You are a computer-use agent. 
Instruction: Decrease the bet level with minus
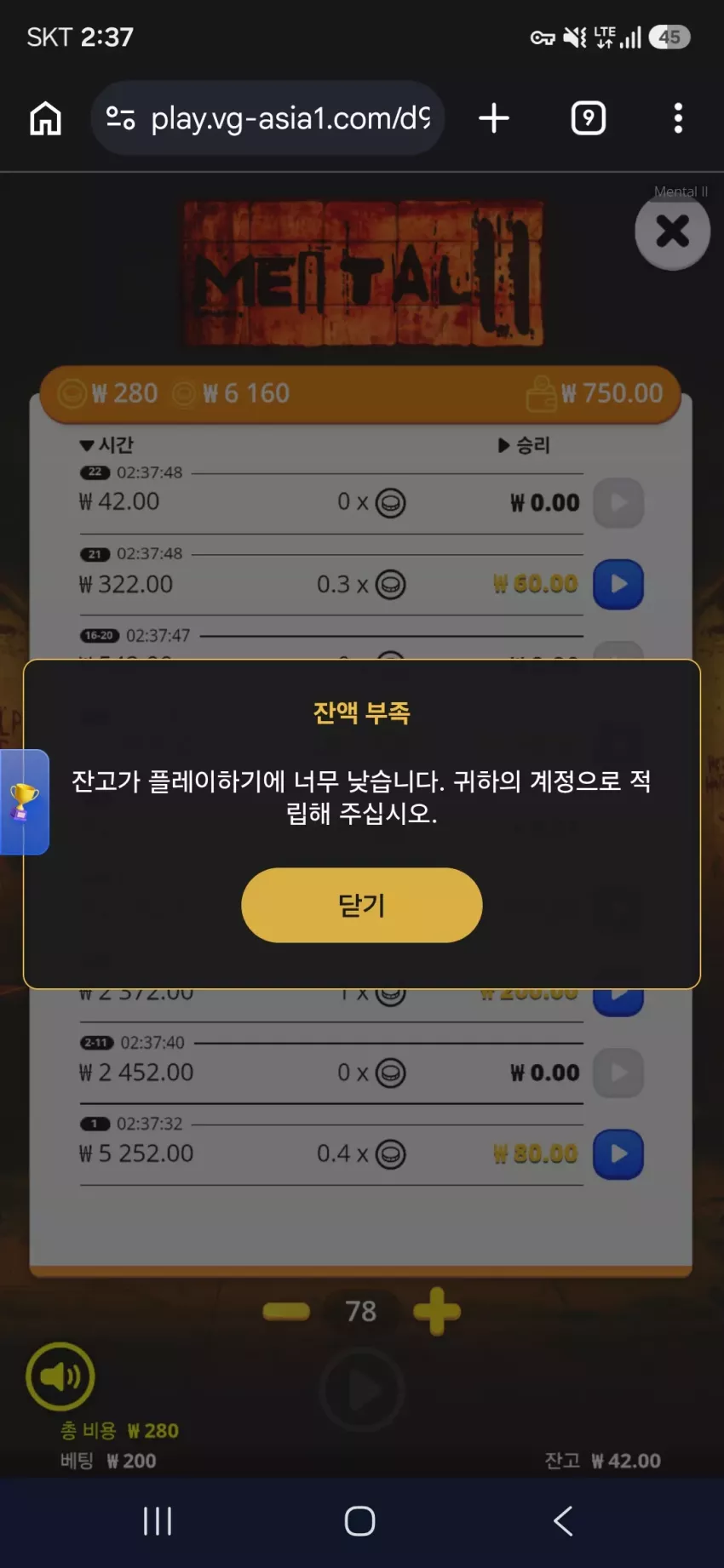click(286, 1312)
